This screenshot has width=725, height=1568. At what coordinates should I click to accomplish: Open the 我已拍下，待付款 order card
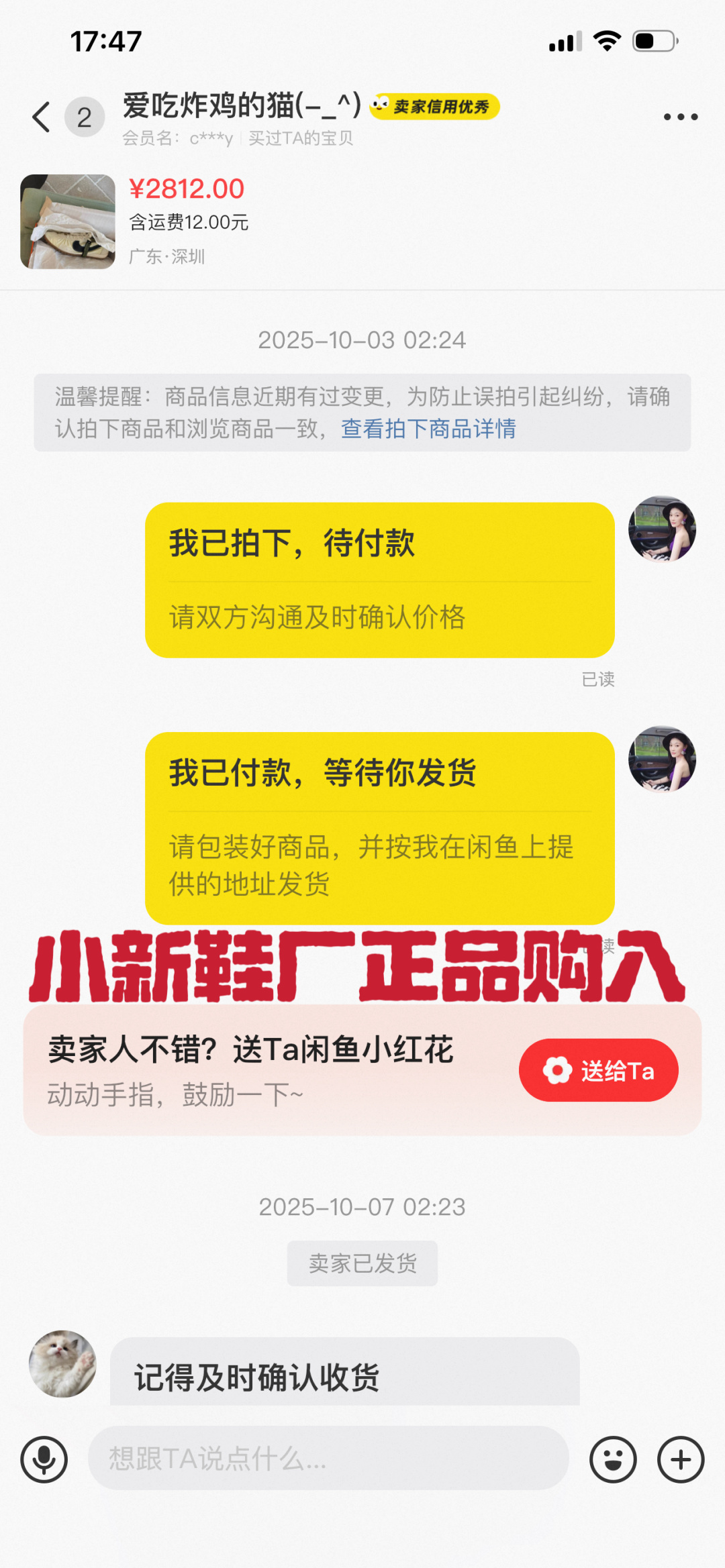click(x=379, y=580)
